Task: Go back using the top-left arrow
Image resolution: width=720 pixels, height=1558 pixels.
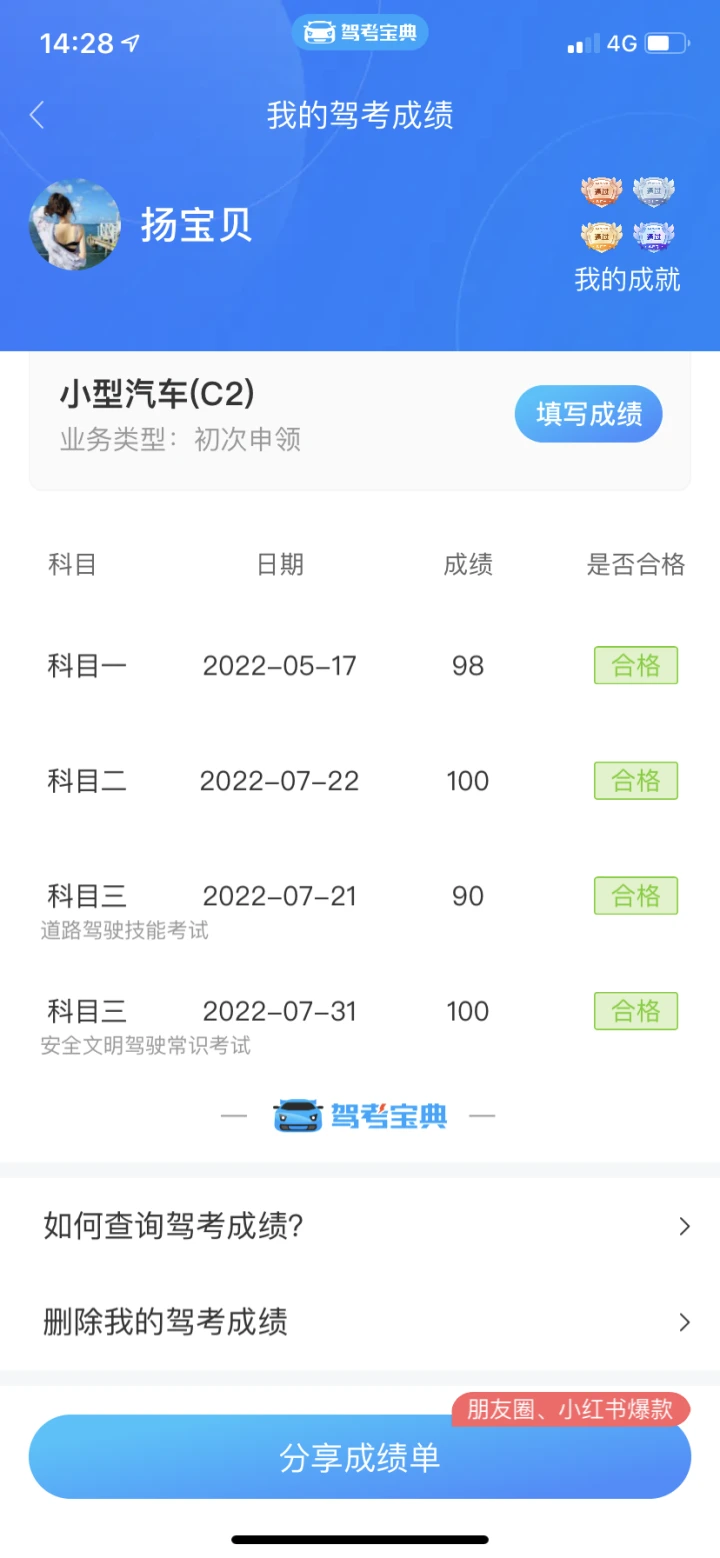Action: pyautogui.click(x=37, y=115)
